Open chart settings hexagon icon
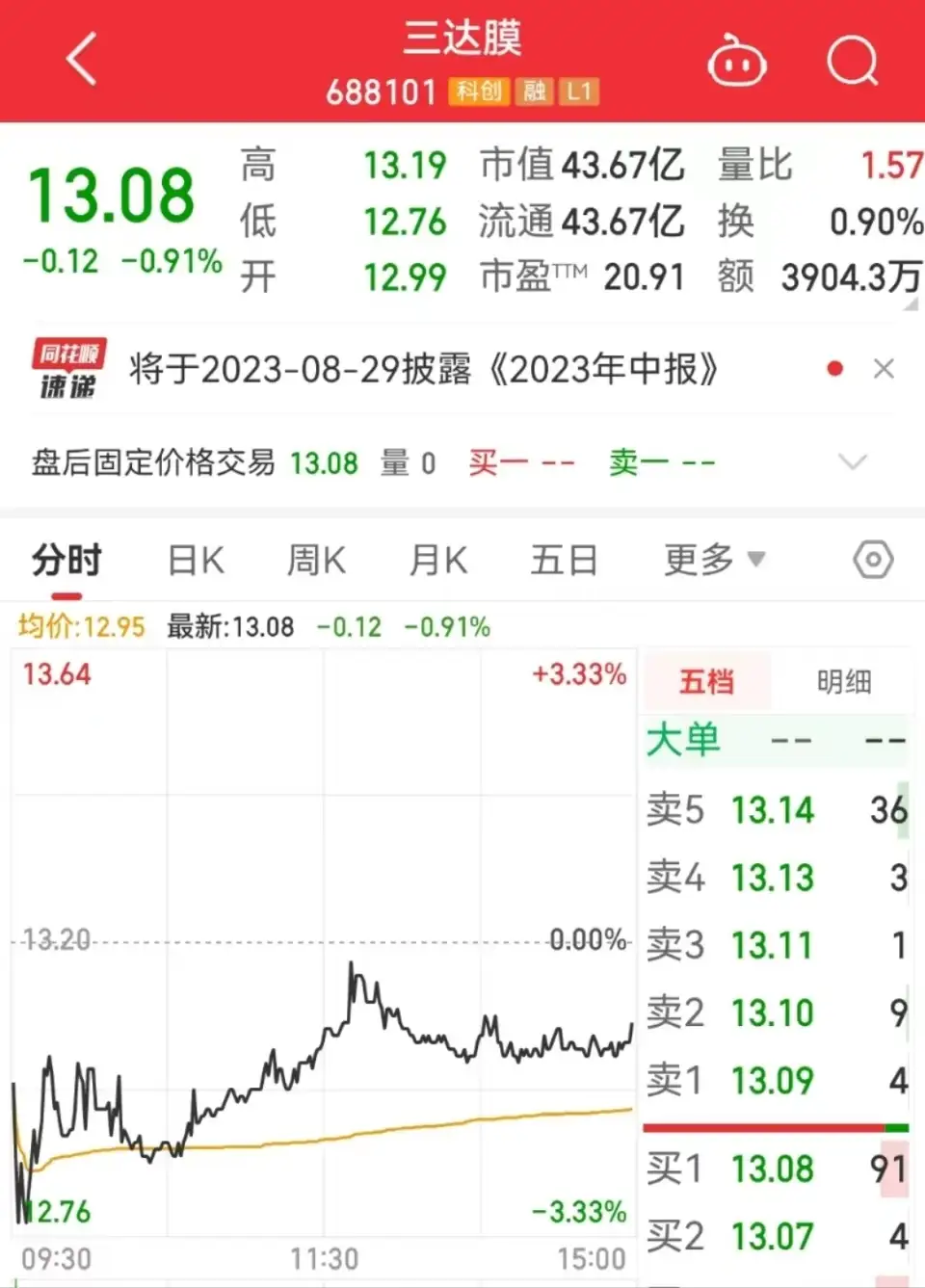 tap(873, 560)
